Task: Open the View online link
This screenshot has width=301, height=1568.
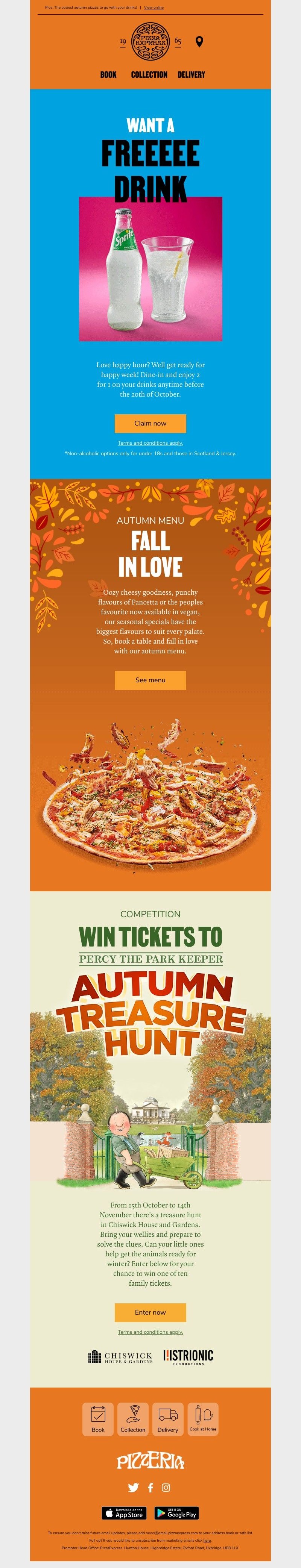Action: coord(154,8)
